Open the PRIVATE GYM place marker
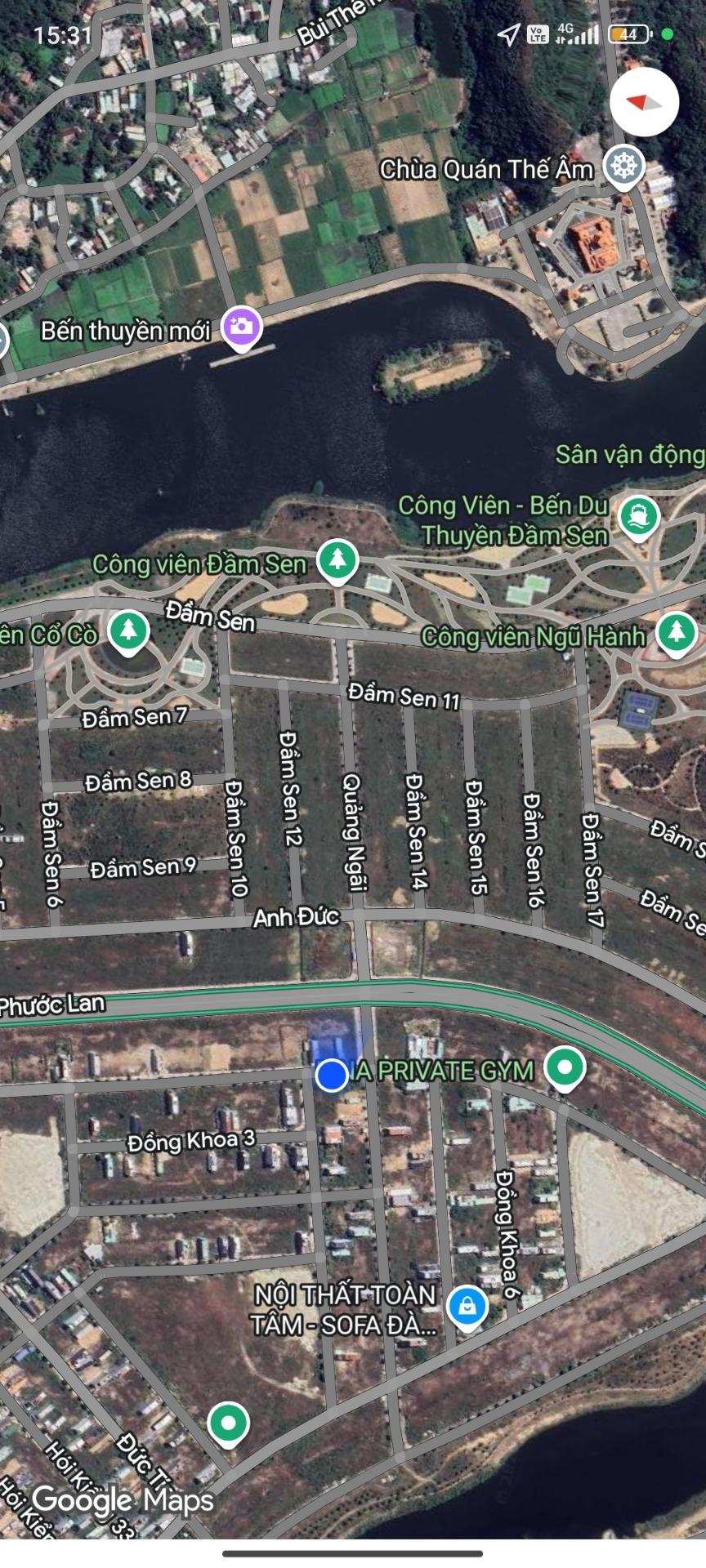 click(x=564, y=1067)
